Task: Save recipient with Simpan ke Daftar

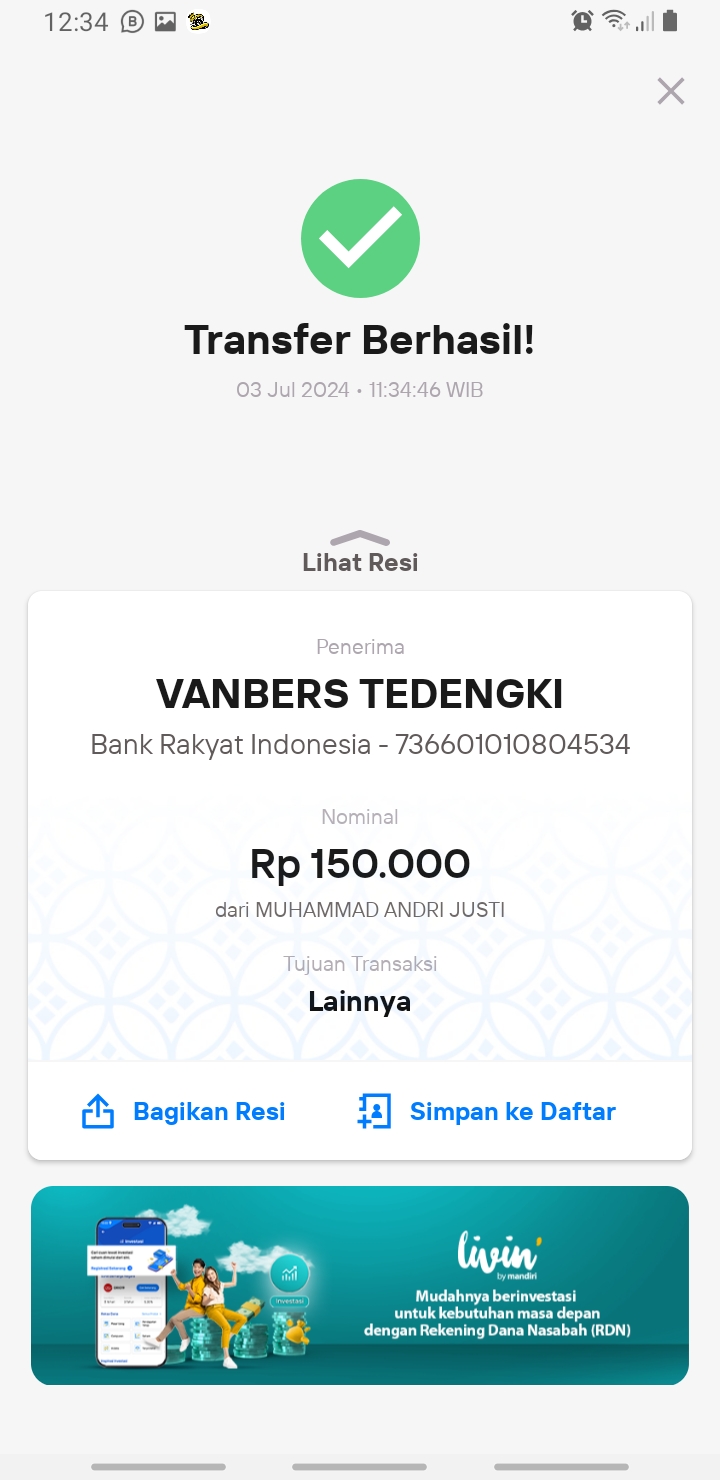Action: (x=486, y=1111)
